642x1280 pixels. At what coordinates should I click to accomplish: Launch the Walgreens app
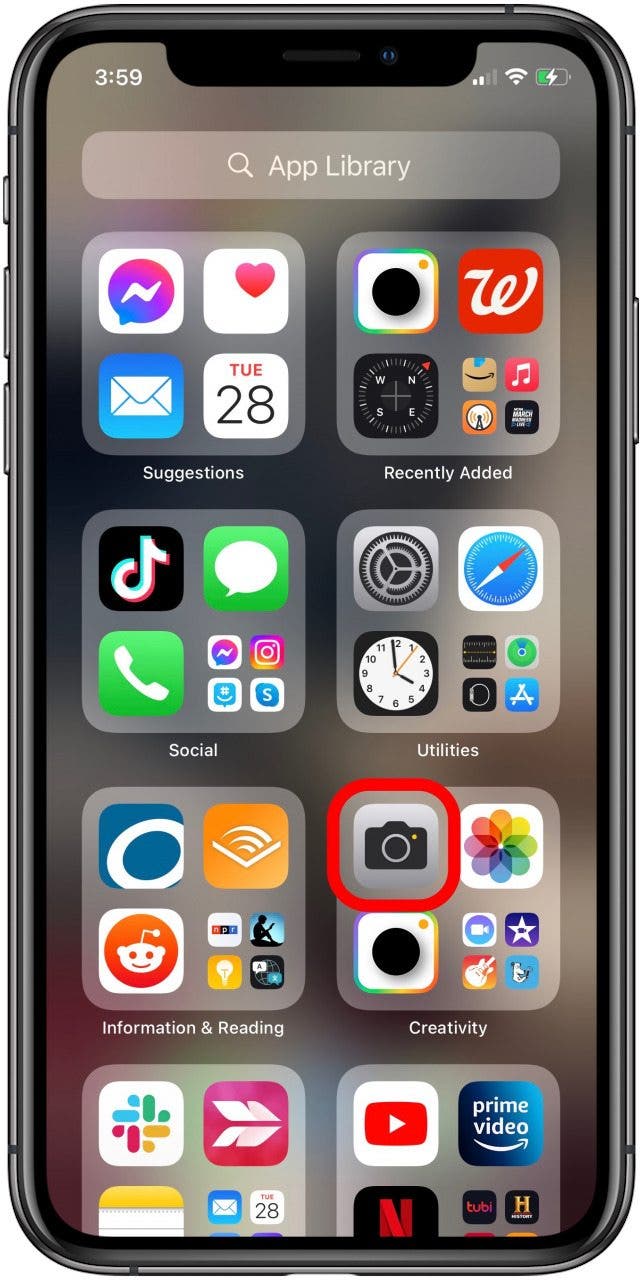pos(500,291)
